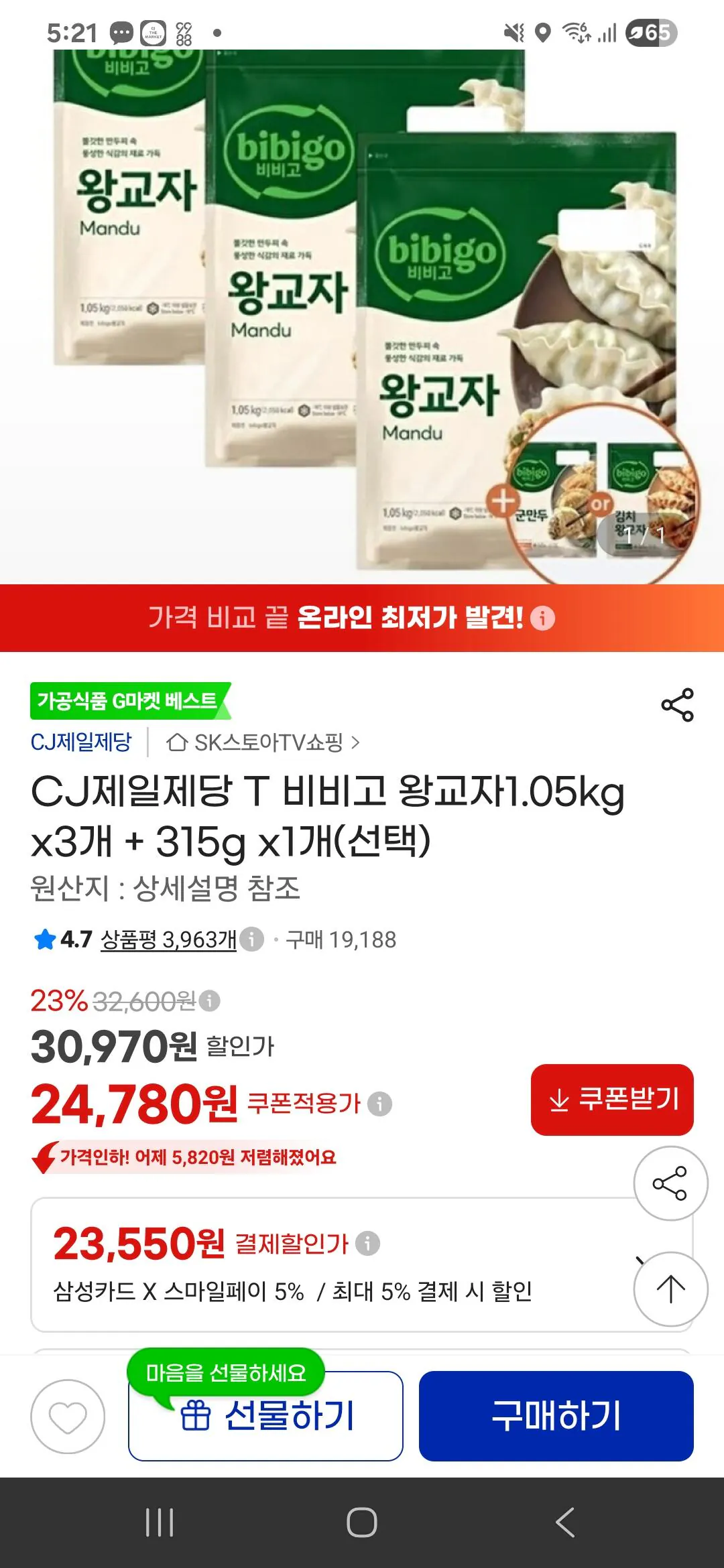The height and width of the screenshot is (1568, 724).
Task: Show info for 쿠폰적용가 price
Action: click(x=379, y=1104)
